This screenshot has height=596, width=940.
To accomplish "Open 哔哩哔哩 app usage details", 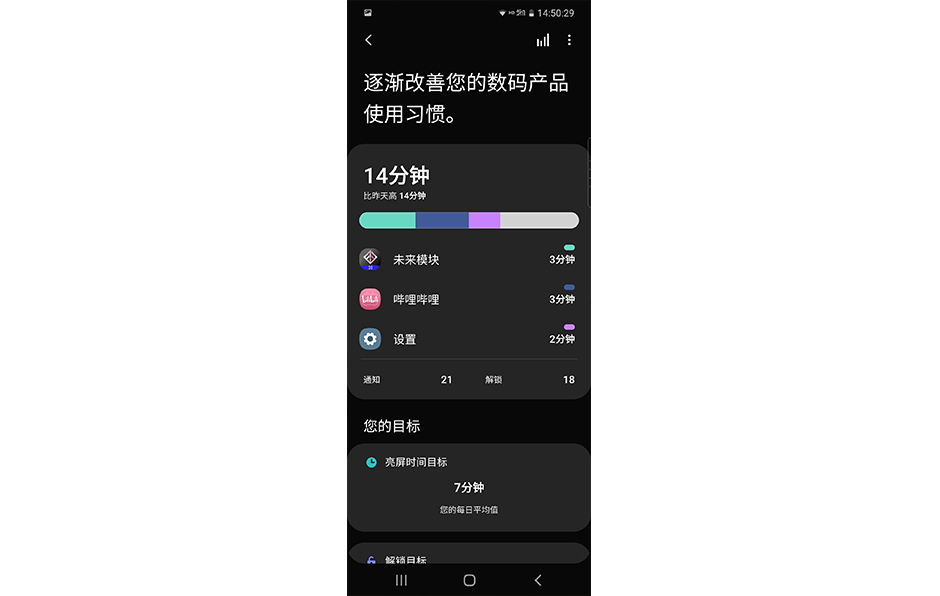I will tap(468, 299).
